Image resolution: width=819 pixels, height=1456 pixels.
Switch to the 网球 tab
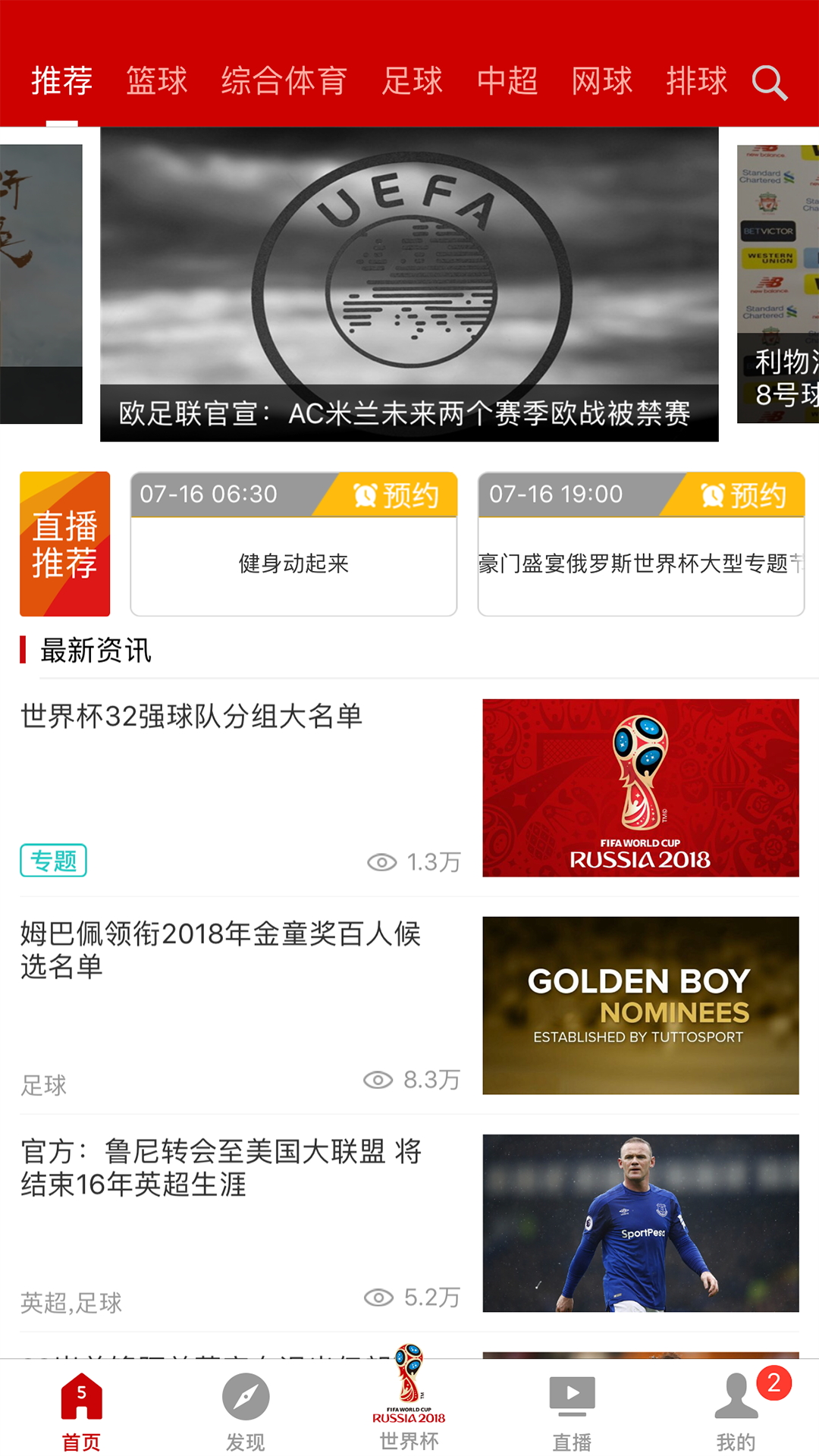602,81
